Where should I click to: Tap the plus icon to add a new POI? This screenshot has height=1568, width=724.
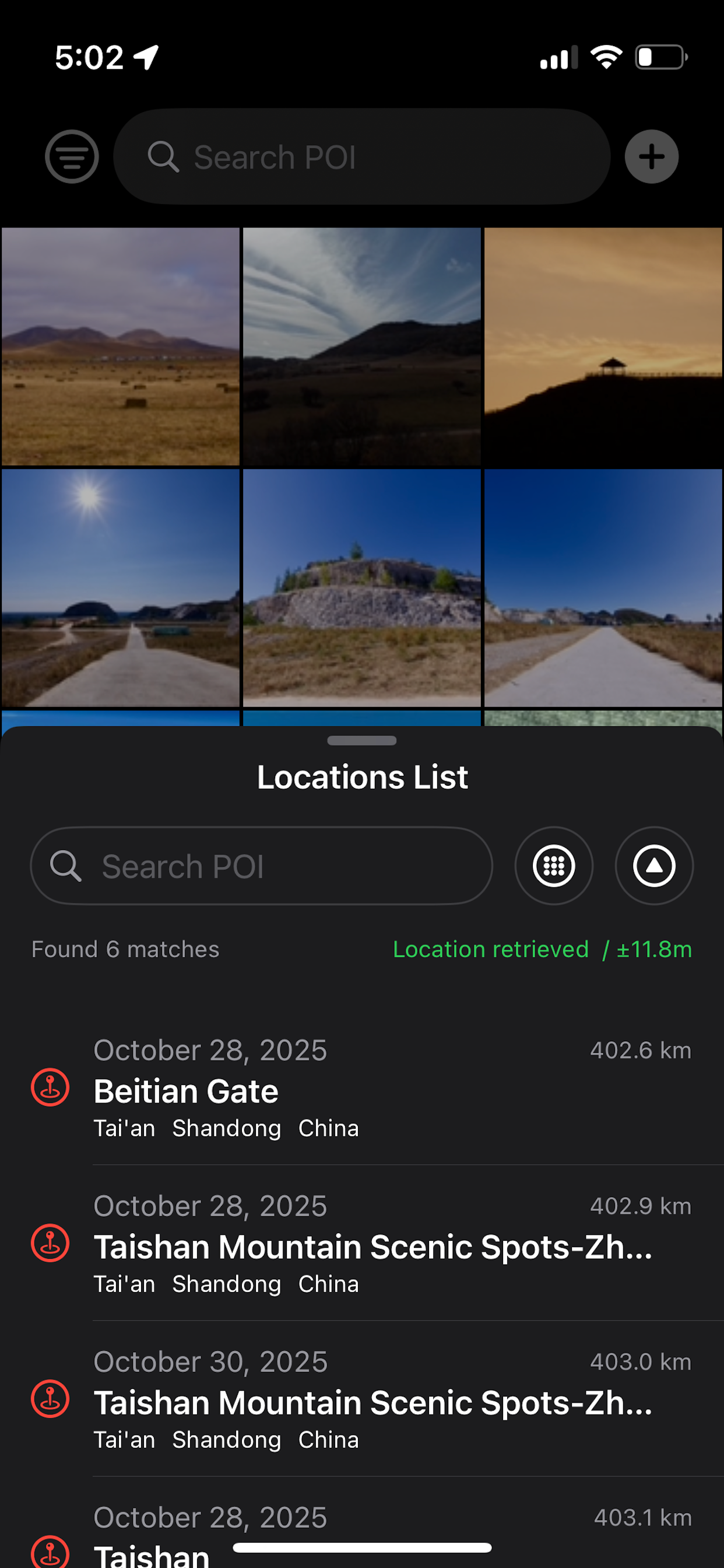652,156
